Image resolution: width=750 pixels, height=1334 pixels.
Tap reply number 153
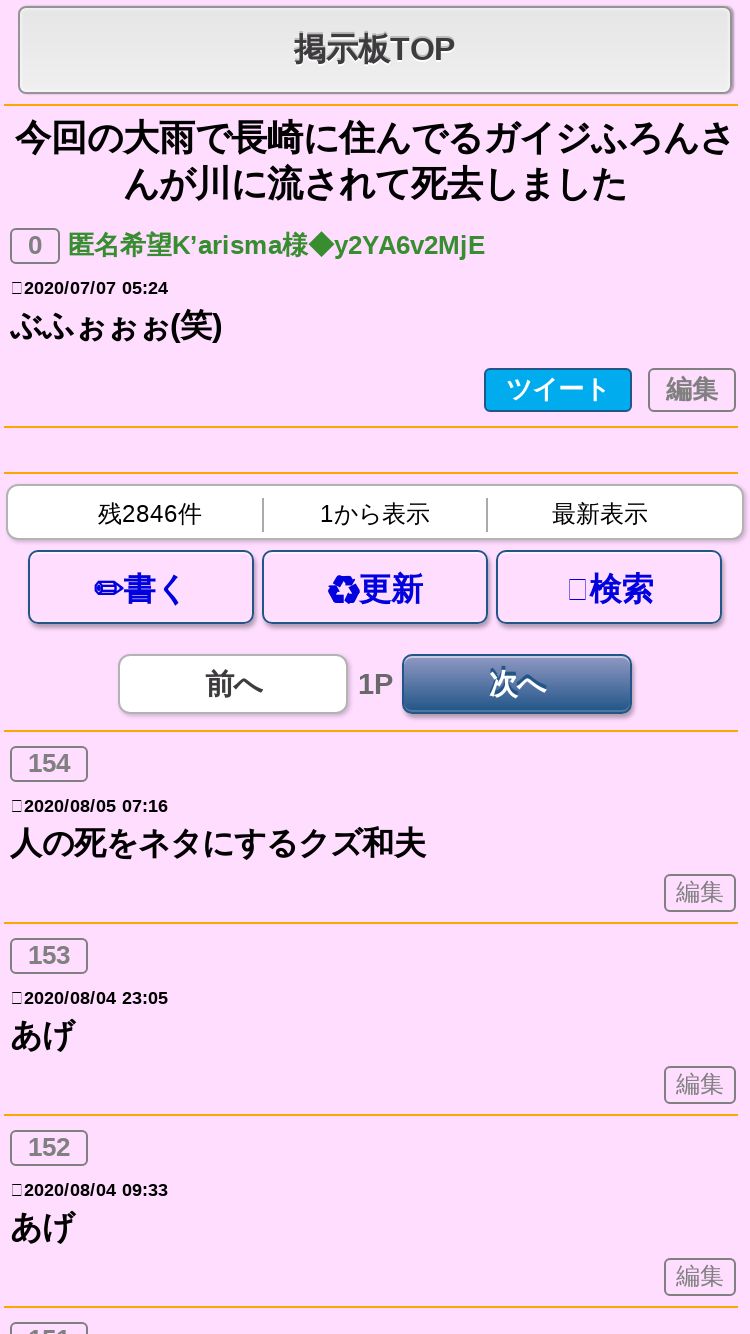(49, 956)
